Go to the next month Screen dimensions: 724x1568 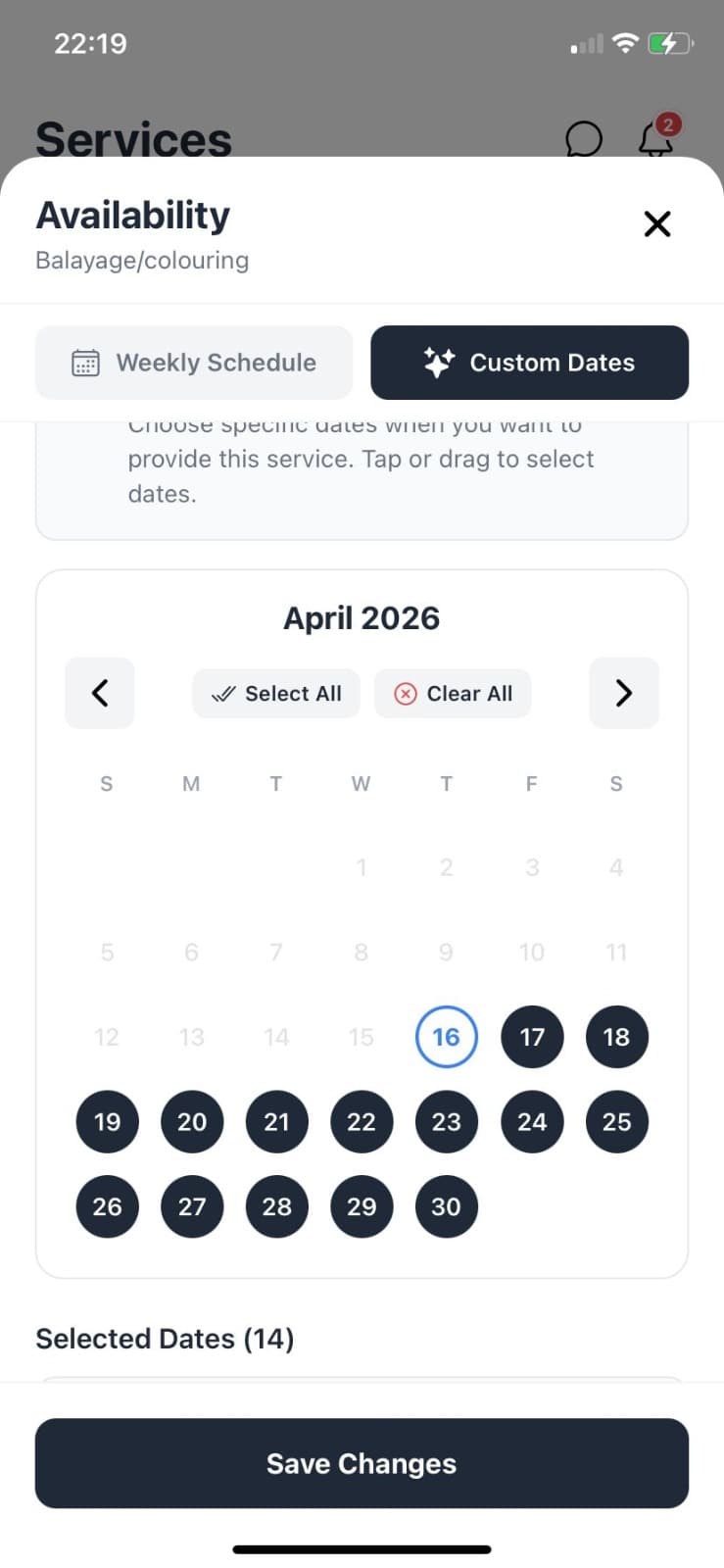click(x=623, y=693)
